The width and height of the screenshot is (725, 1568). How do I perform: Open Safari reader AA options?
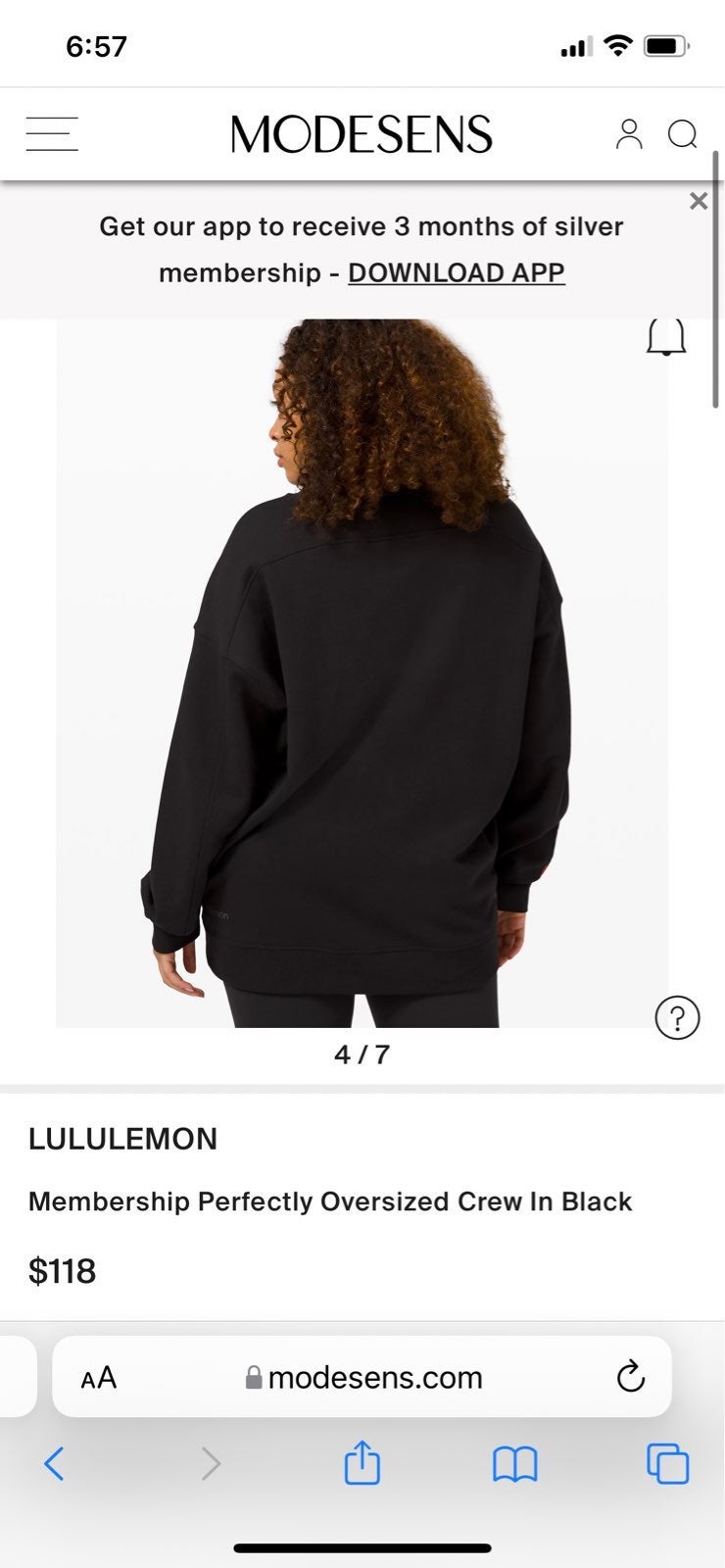point(98,1378)
